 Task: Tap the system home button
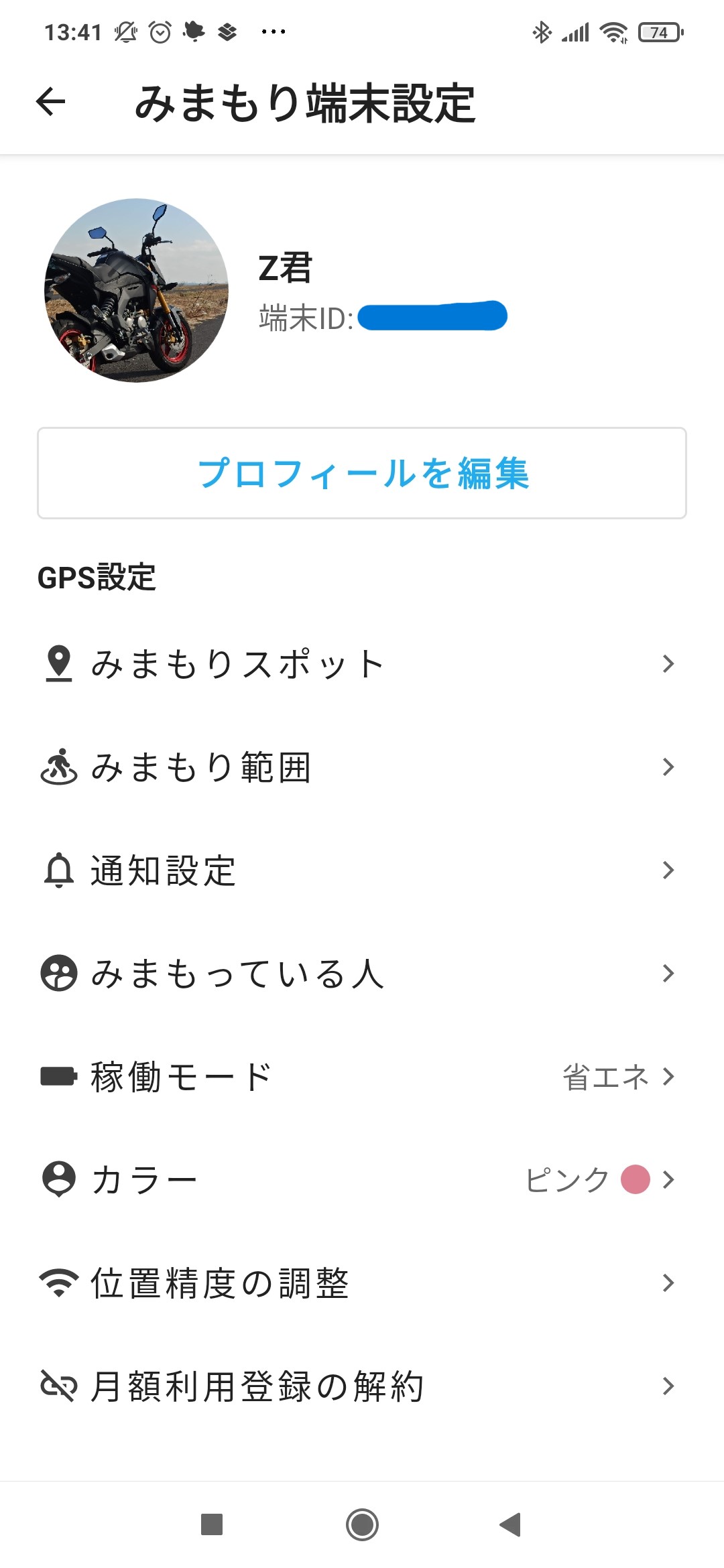coord(362,1524)
